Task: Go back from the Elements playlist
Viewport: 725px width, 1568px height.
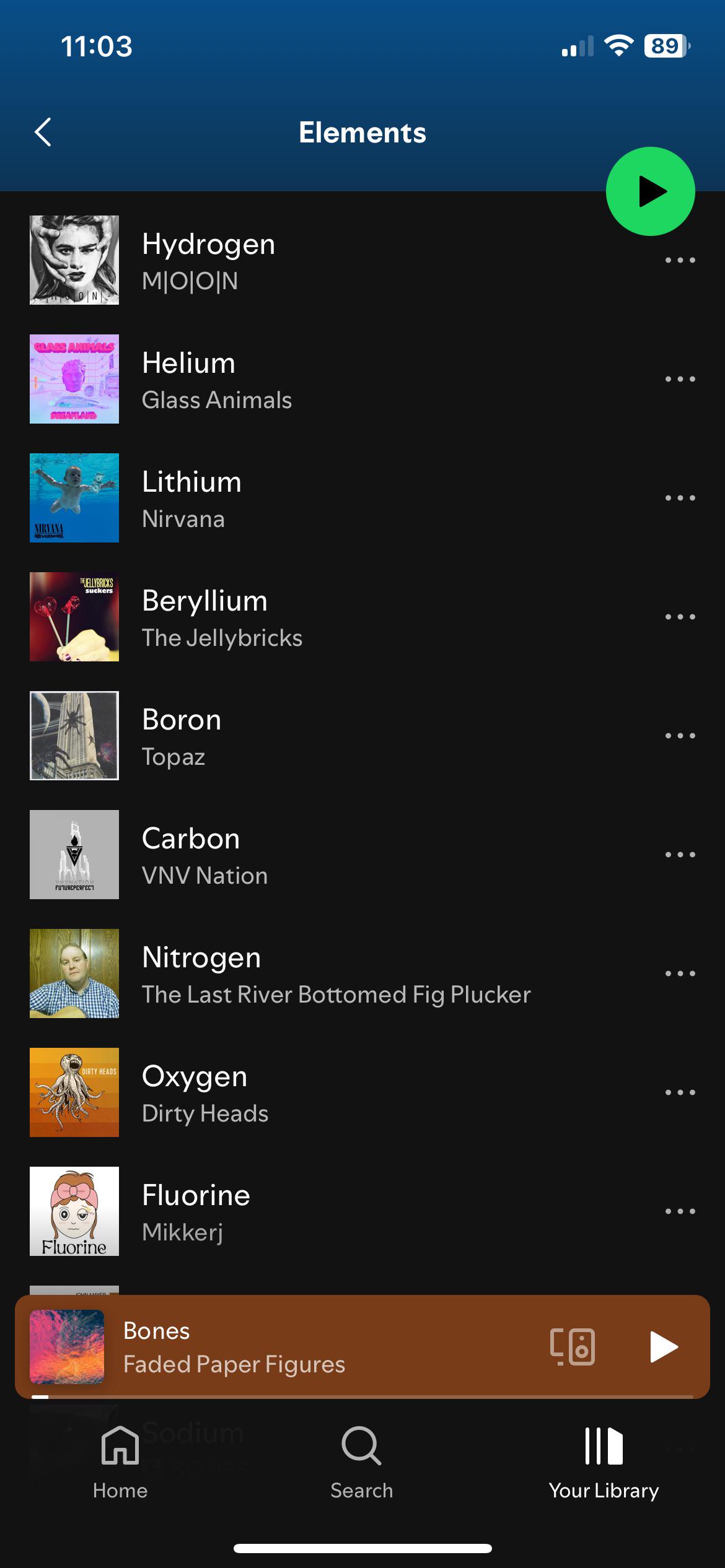Action: click(43, 132)
